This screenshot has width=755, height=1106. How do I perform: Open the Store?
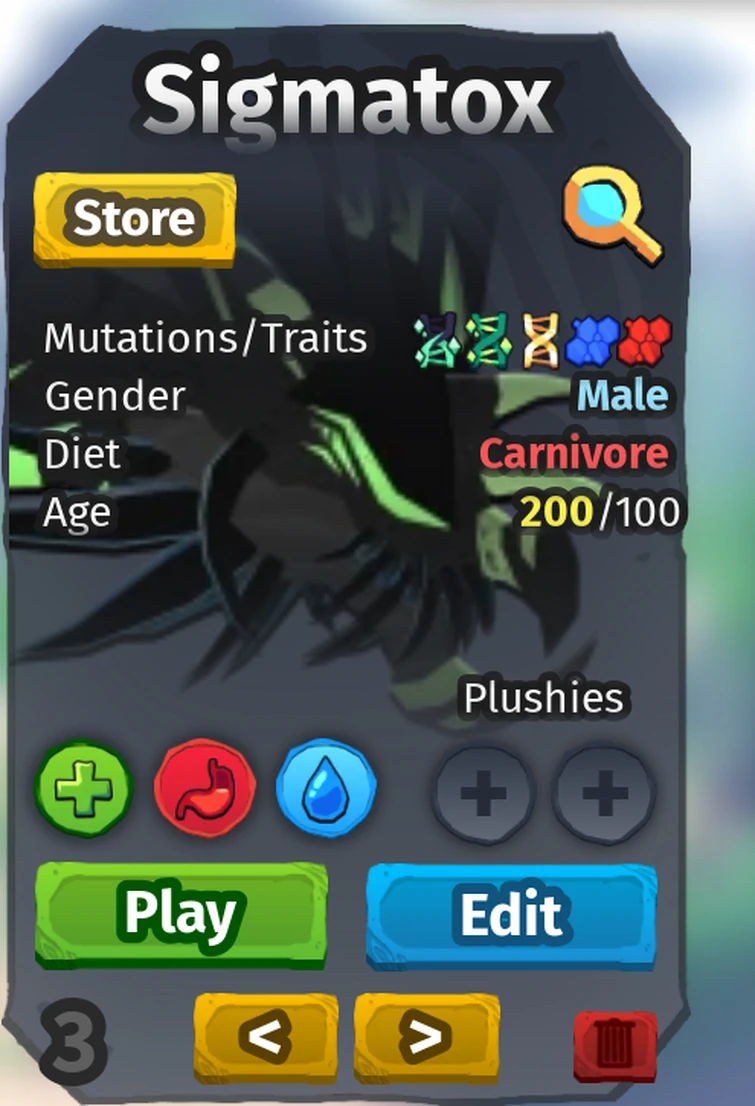(133, 218)
